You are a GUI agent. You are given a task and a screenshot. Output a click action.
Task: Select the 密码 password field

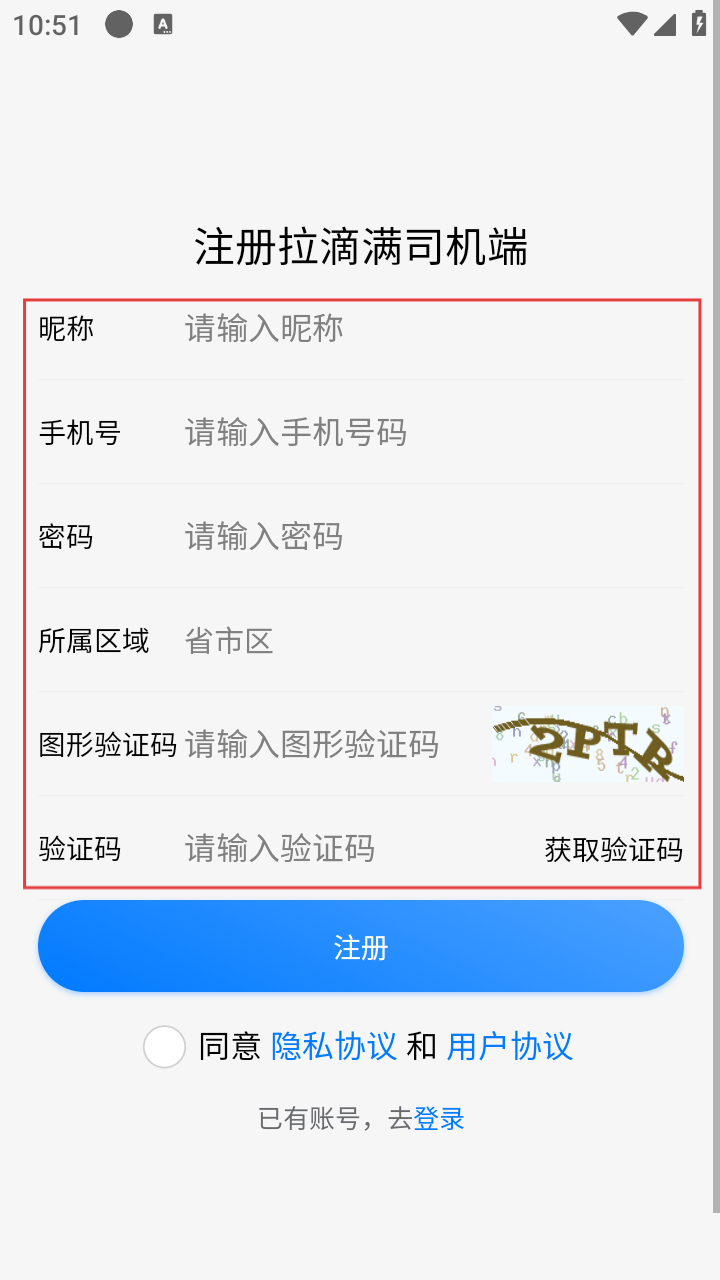430,536
